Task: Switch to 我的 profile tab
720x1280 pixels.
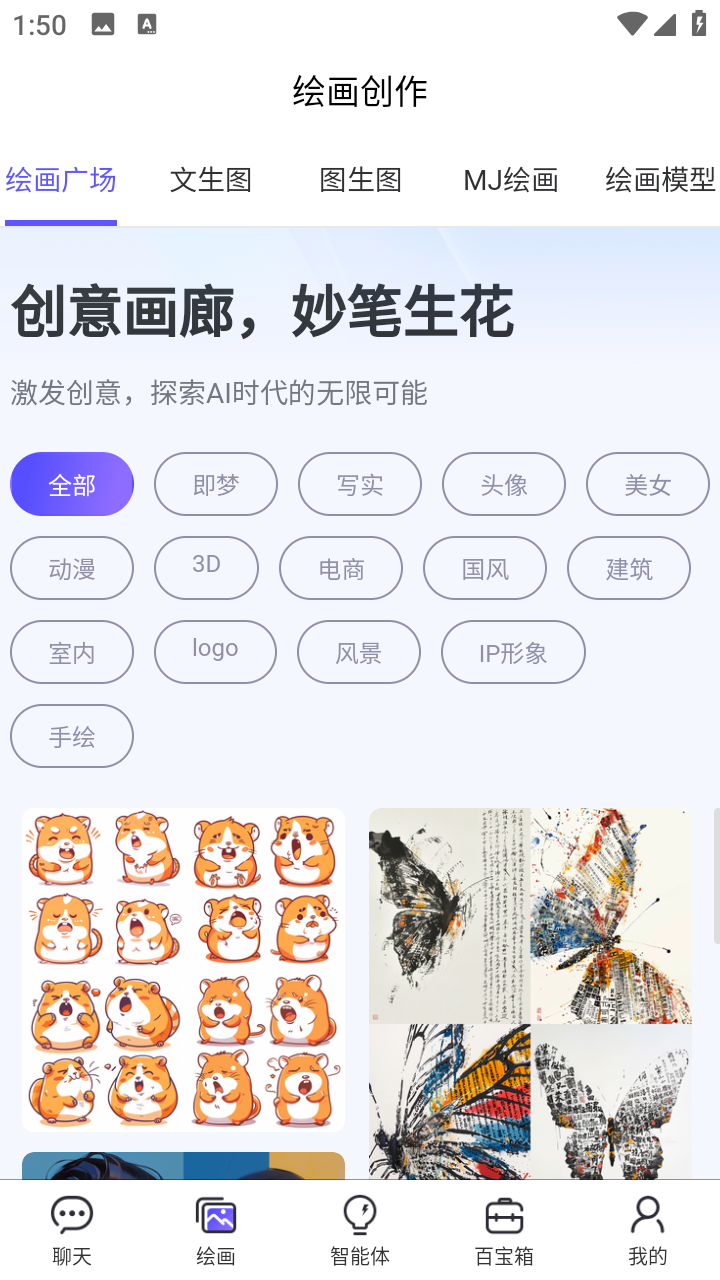Action: click(x=648, y=1230)
